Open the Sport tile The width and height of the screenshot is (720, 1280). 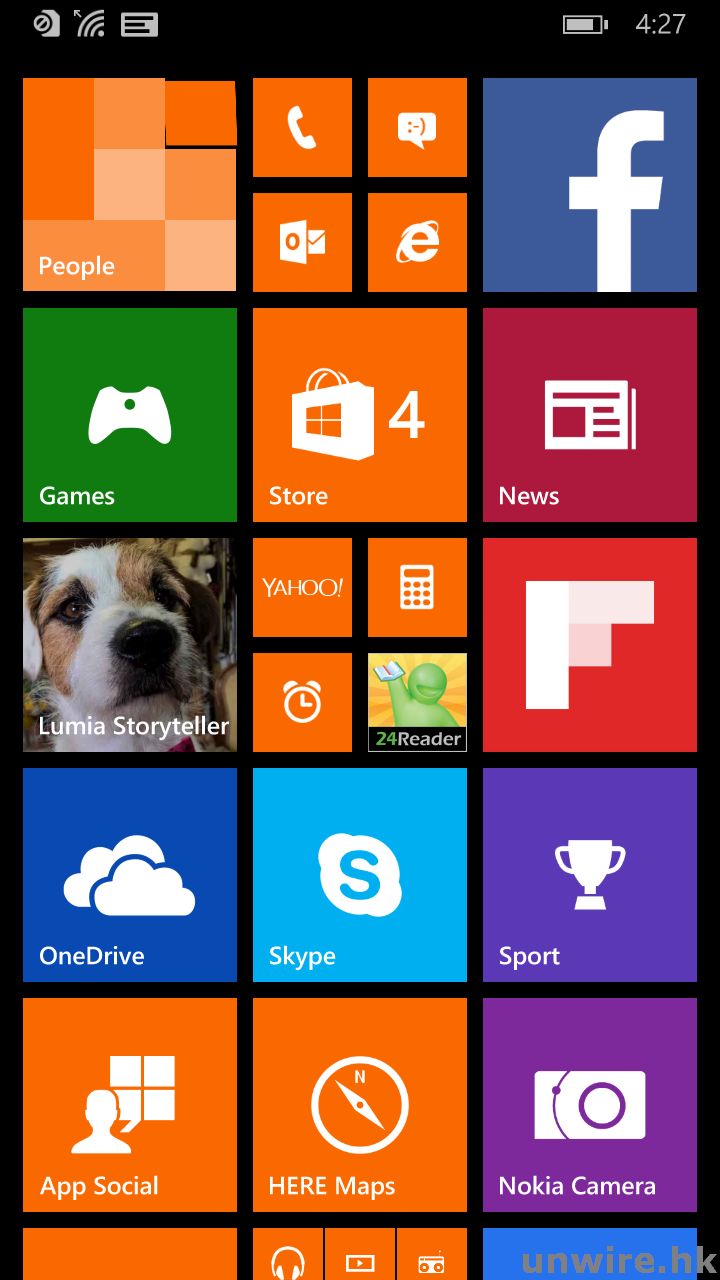[590, 875]
